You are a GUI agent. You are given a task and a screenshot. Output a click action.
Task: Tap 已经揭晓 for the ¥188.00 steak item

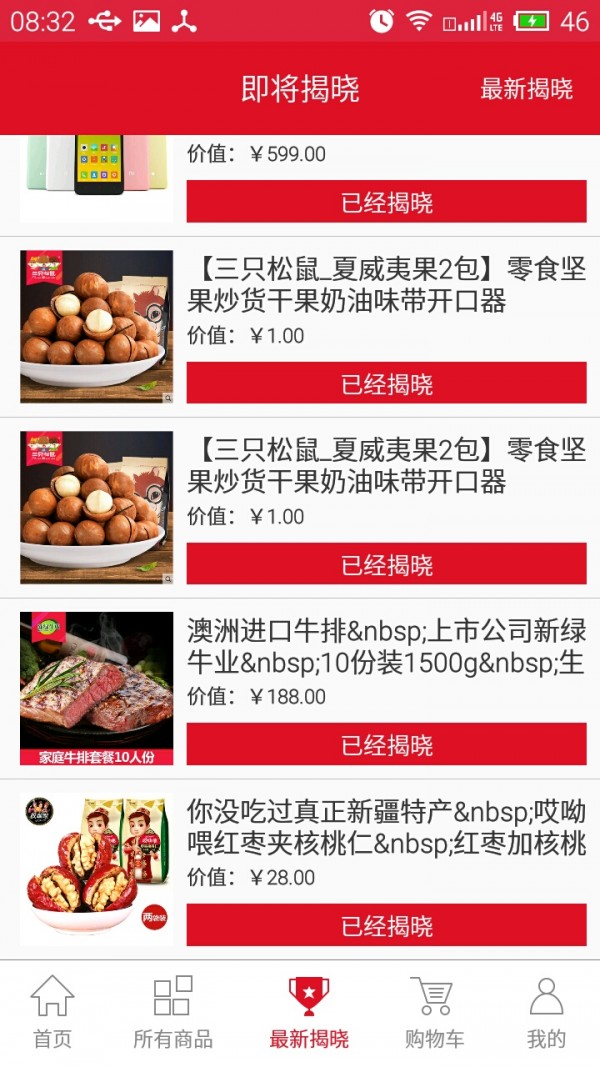tap(386, 745)
